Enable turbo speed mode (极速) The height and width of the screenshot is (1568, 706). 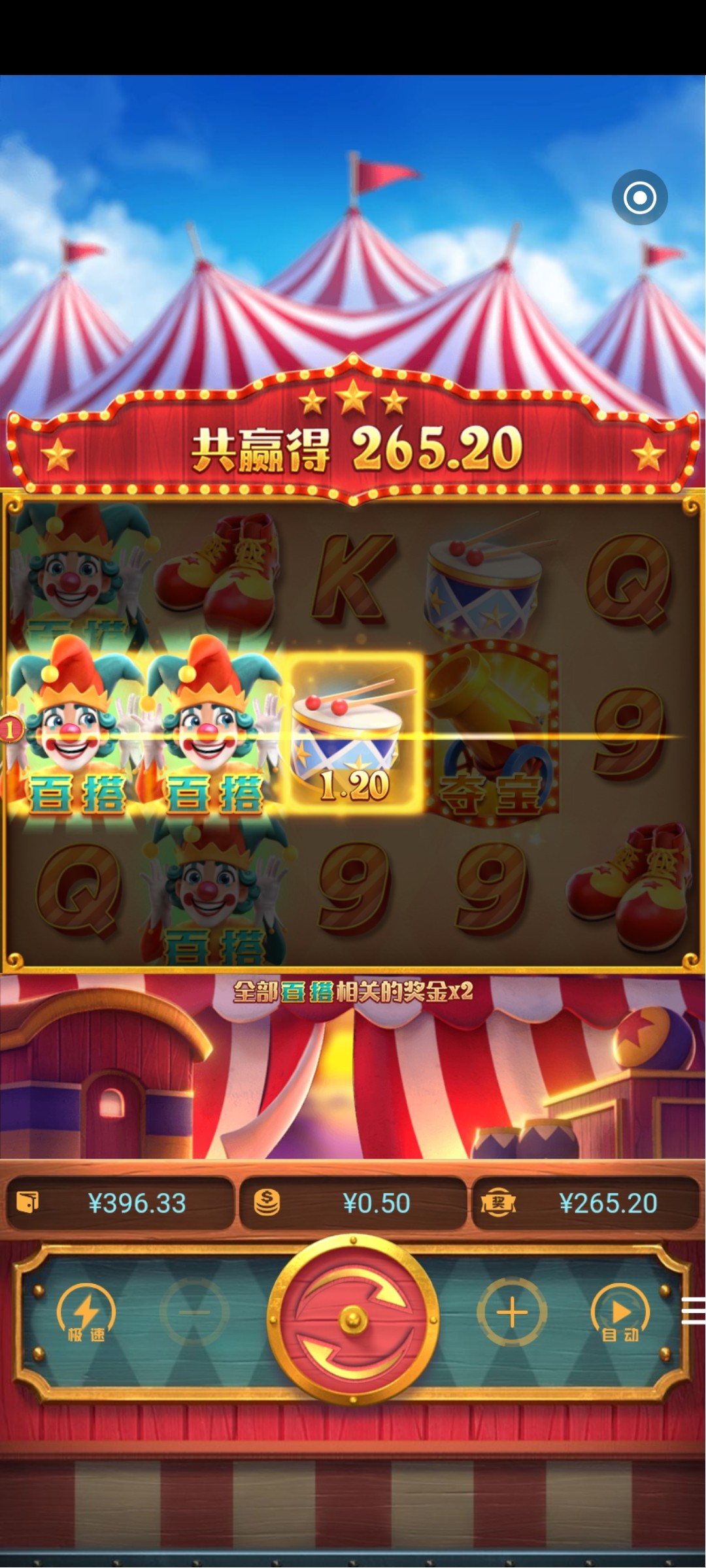(x=86, y=1313)
